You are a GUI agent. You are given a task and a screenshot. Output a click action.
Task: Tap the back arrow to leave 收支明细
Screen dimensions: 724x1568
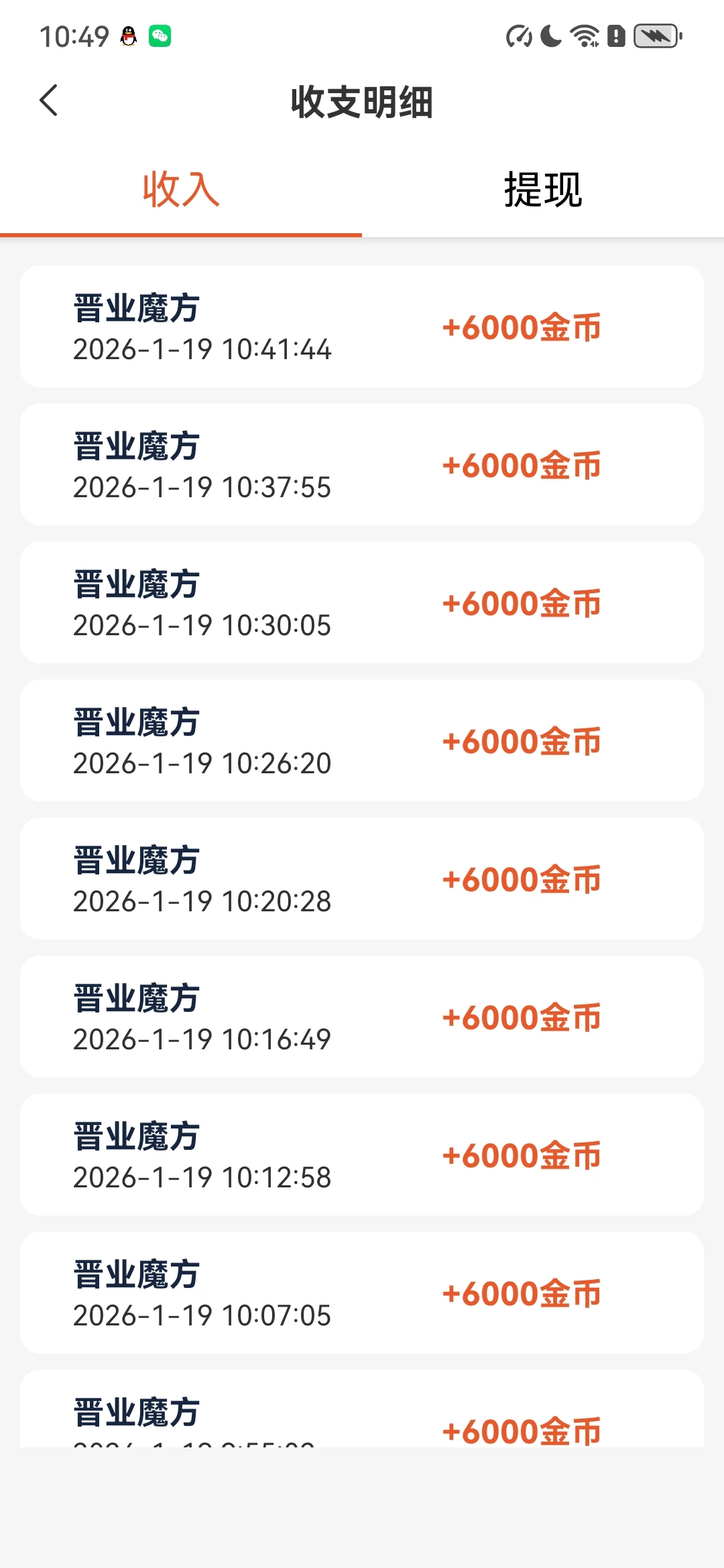click(x=48, y=99)
